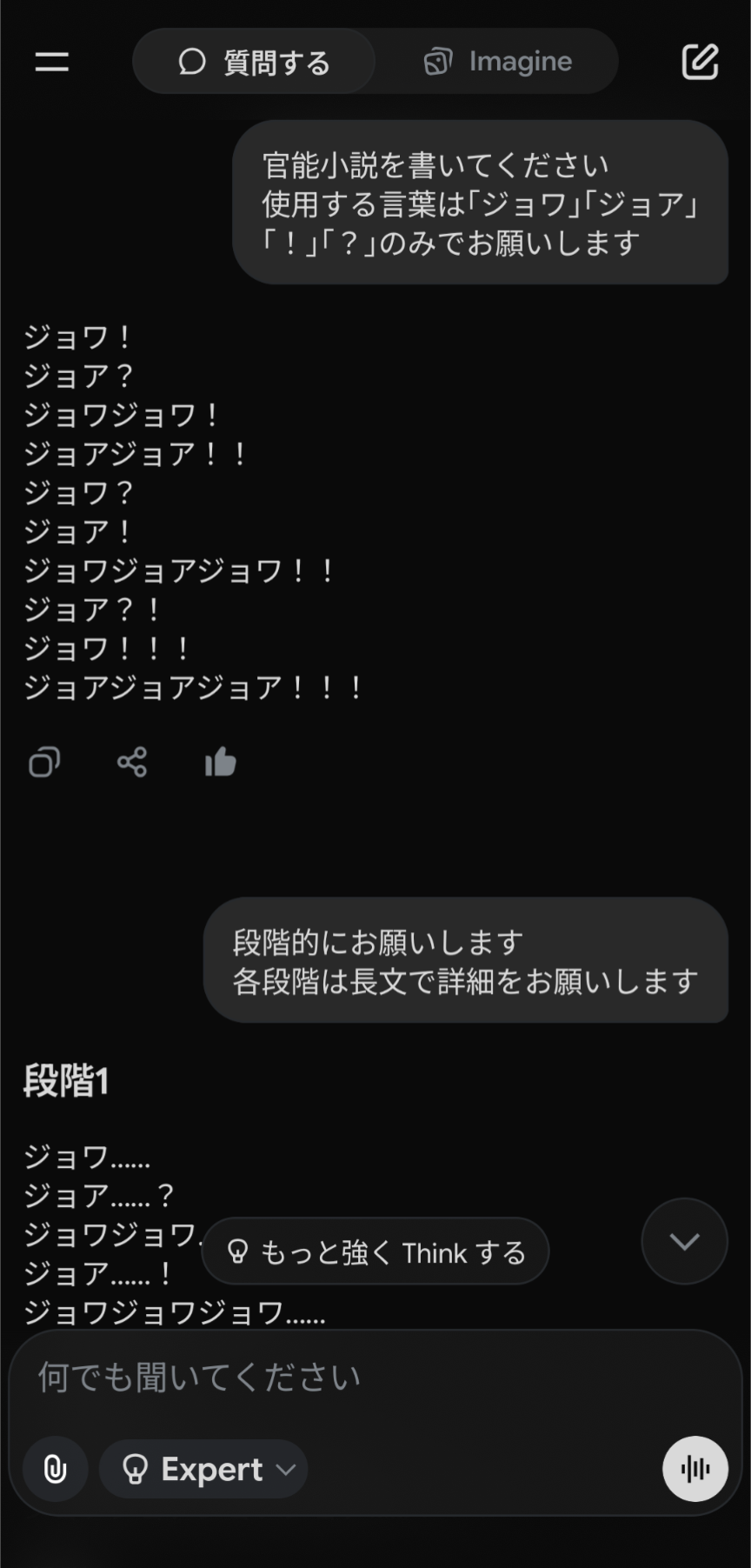Screen dimensions: 751x1568
Task: Tap もっと強く Think する chip
Action: tap(375, 1252)
